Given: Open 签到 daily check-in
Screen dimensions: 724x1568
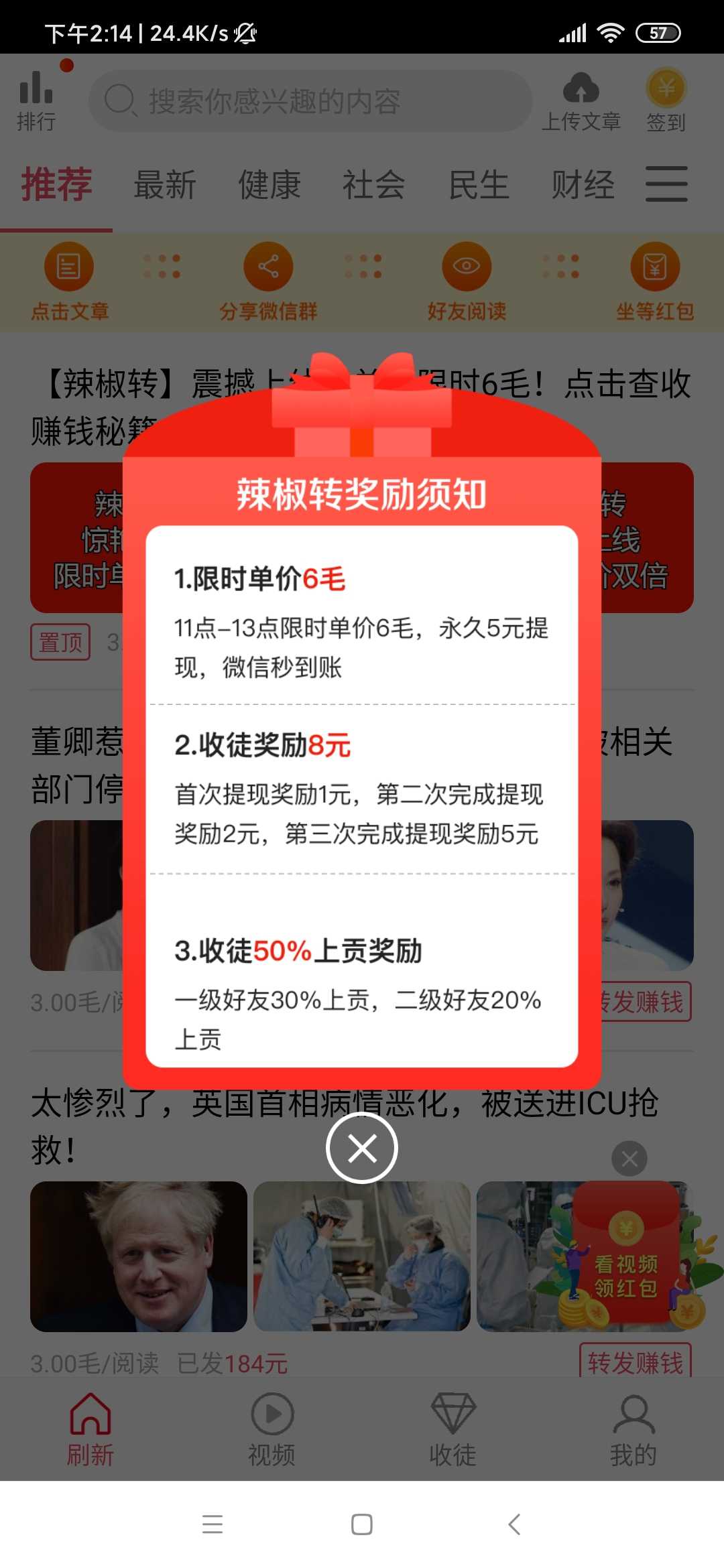Looking at the screenshot, I should pyautogui.click(x=666, y=101).
